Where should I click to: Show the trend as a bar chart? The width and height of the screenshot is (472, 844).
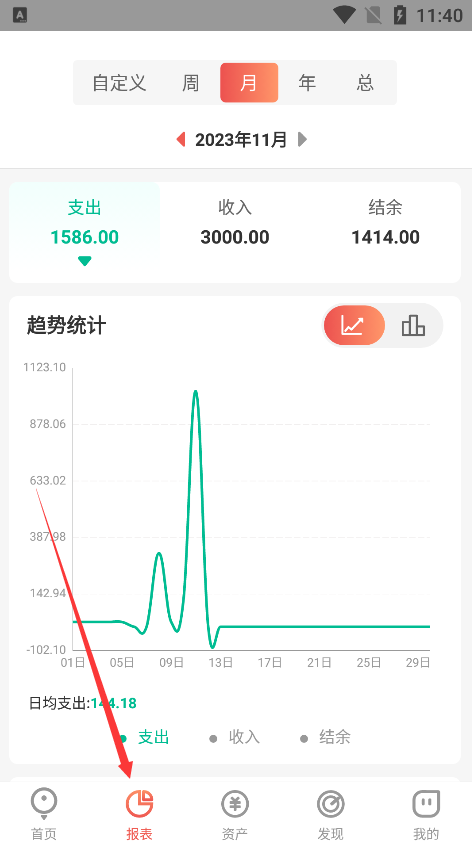[413, 326]
